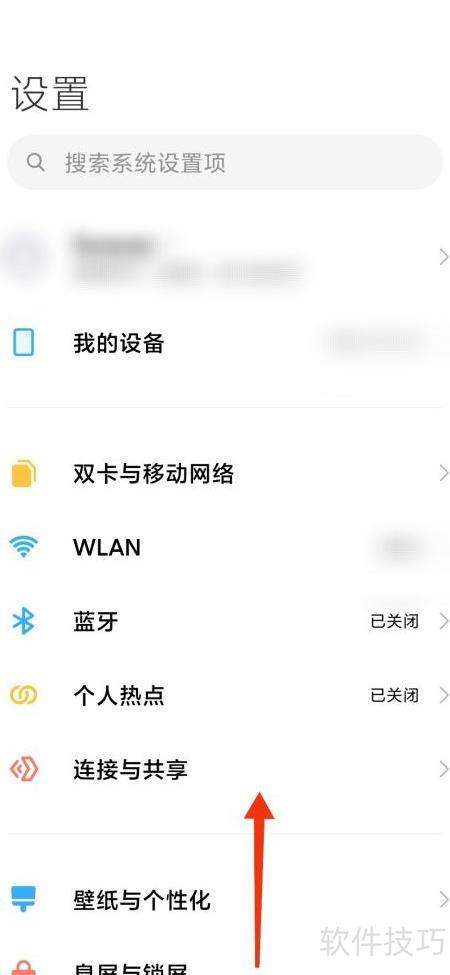Open 我的设备
The image size is (450, 975).
click(225, 343)
